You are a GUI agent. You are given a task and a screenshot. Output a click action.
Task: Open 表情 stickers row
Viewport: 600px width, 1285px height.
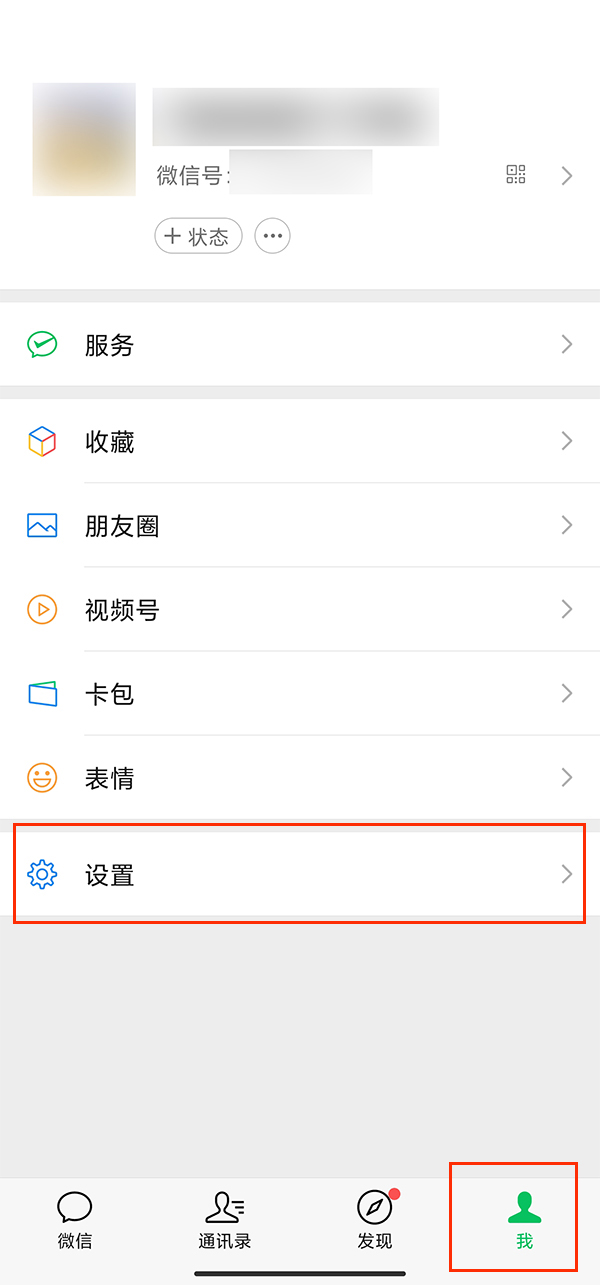click(x=300, y=777)
